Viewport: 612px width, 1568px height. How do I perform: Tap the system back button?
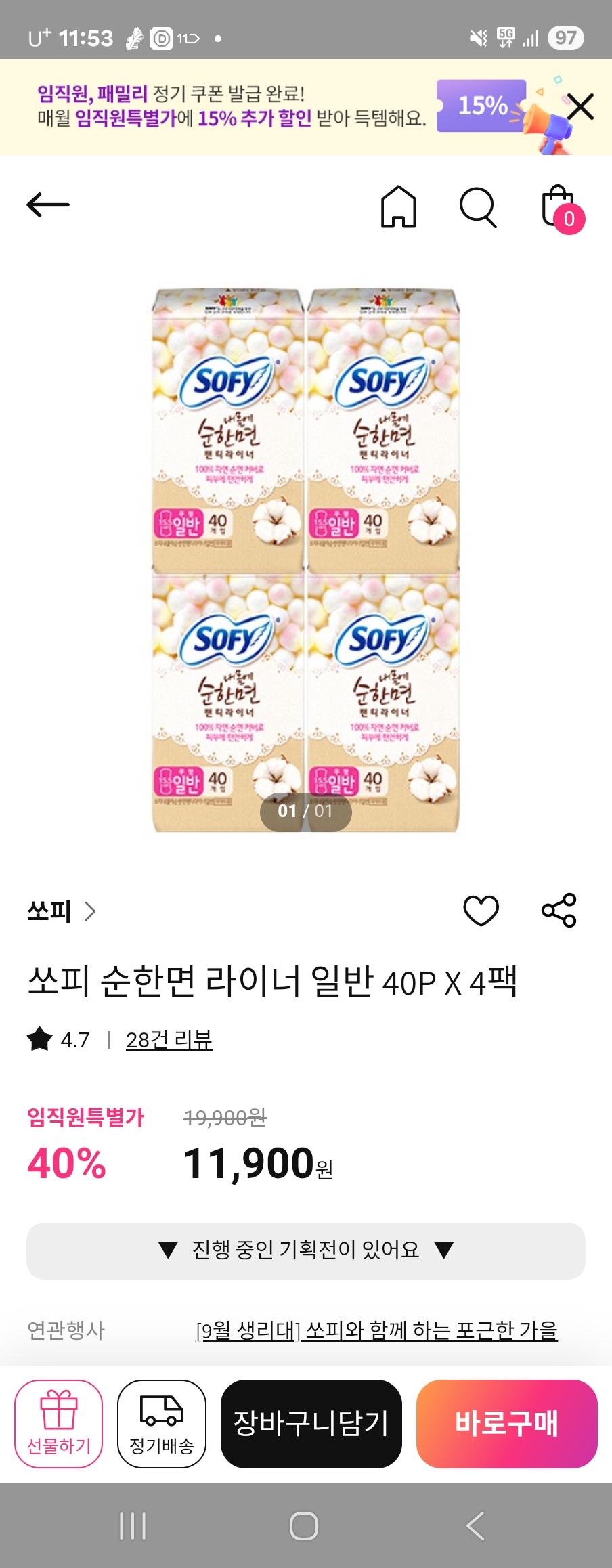point(475,1526)
